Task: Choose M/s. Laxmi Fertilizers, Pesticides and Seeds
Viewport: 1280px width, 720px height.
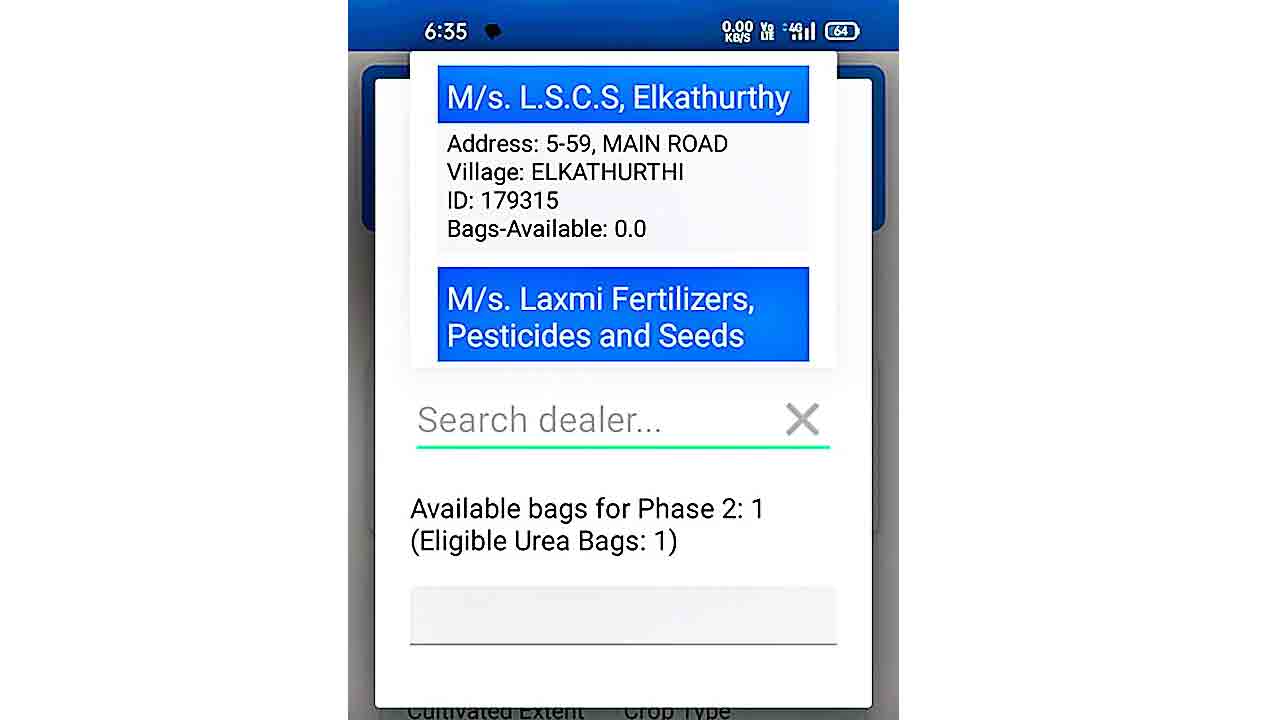Action: pos(622,316)
